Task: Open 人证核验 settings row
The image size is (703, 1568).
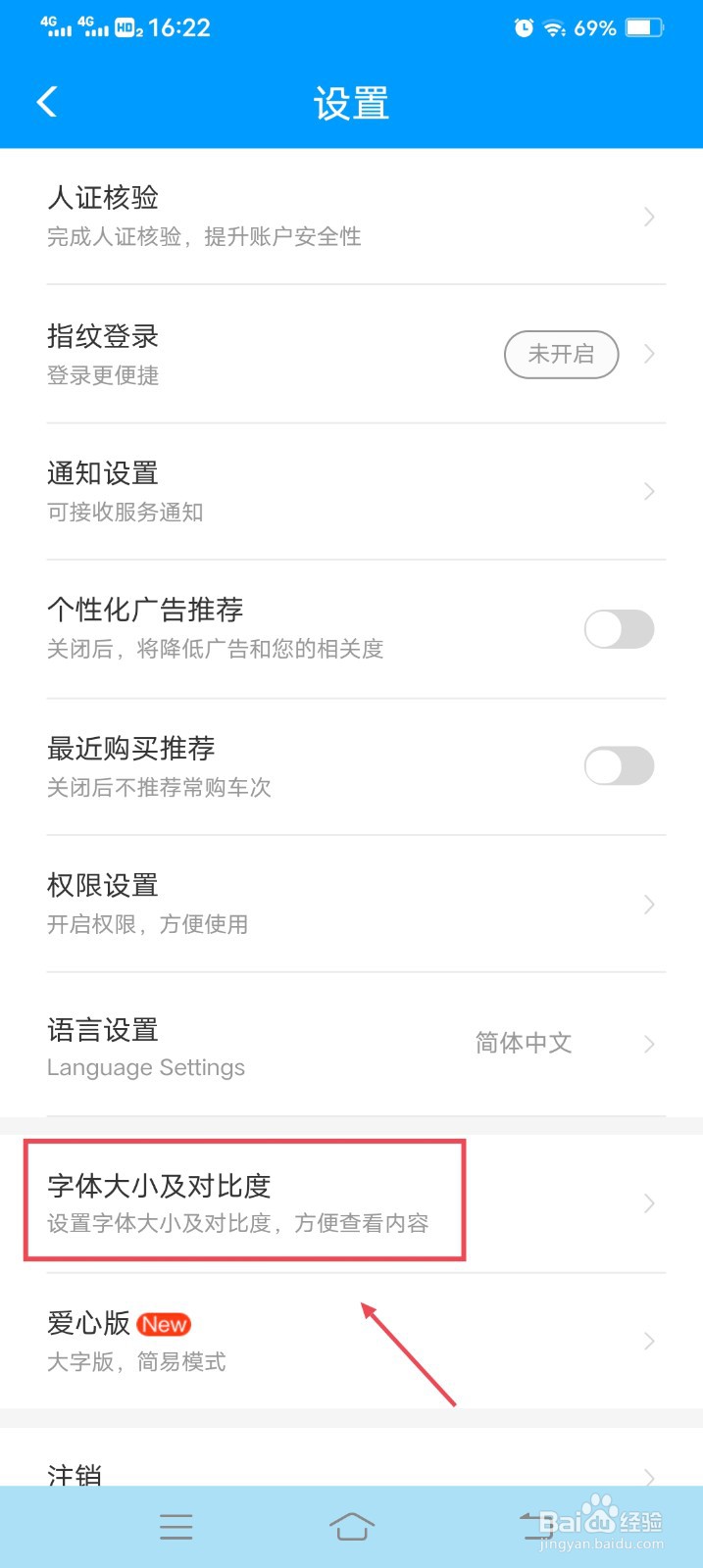Action: (351, 217)
